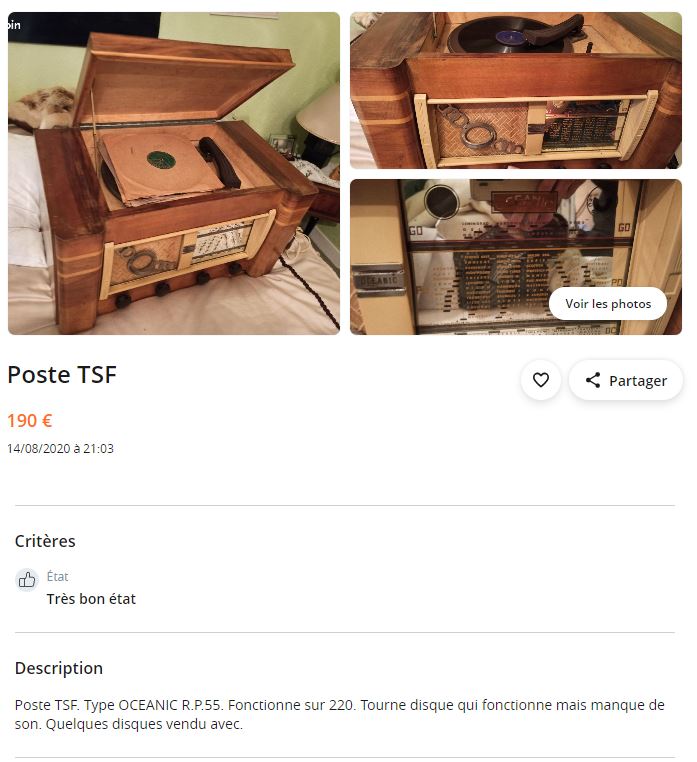The height and width of the screenshot is (762, 697).
Task: Save this listing with the heart icon
Action: click(540, 380)
